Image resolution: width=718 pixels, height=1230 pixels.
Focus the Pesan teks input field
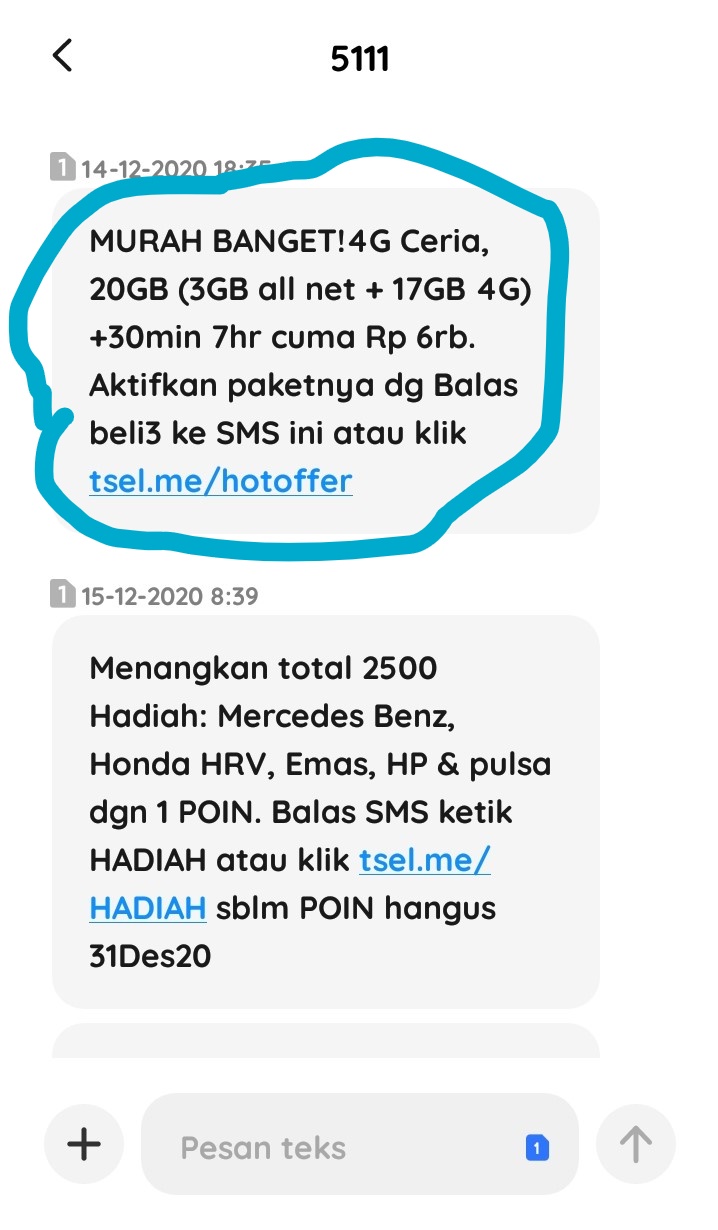tap(360, 1146)
